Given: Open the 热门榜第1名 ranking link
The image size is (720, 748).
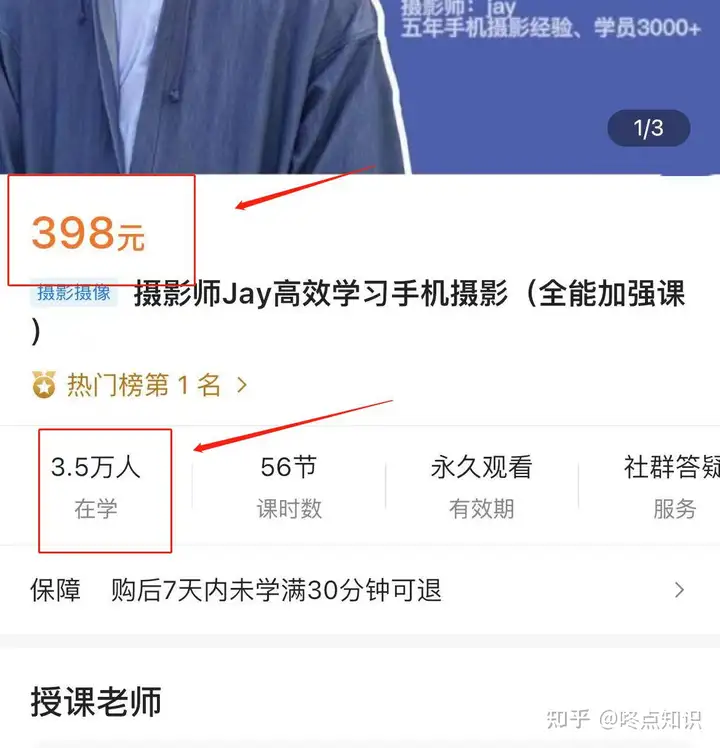Looking at the screenshot, I should 140,385.
